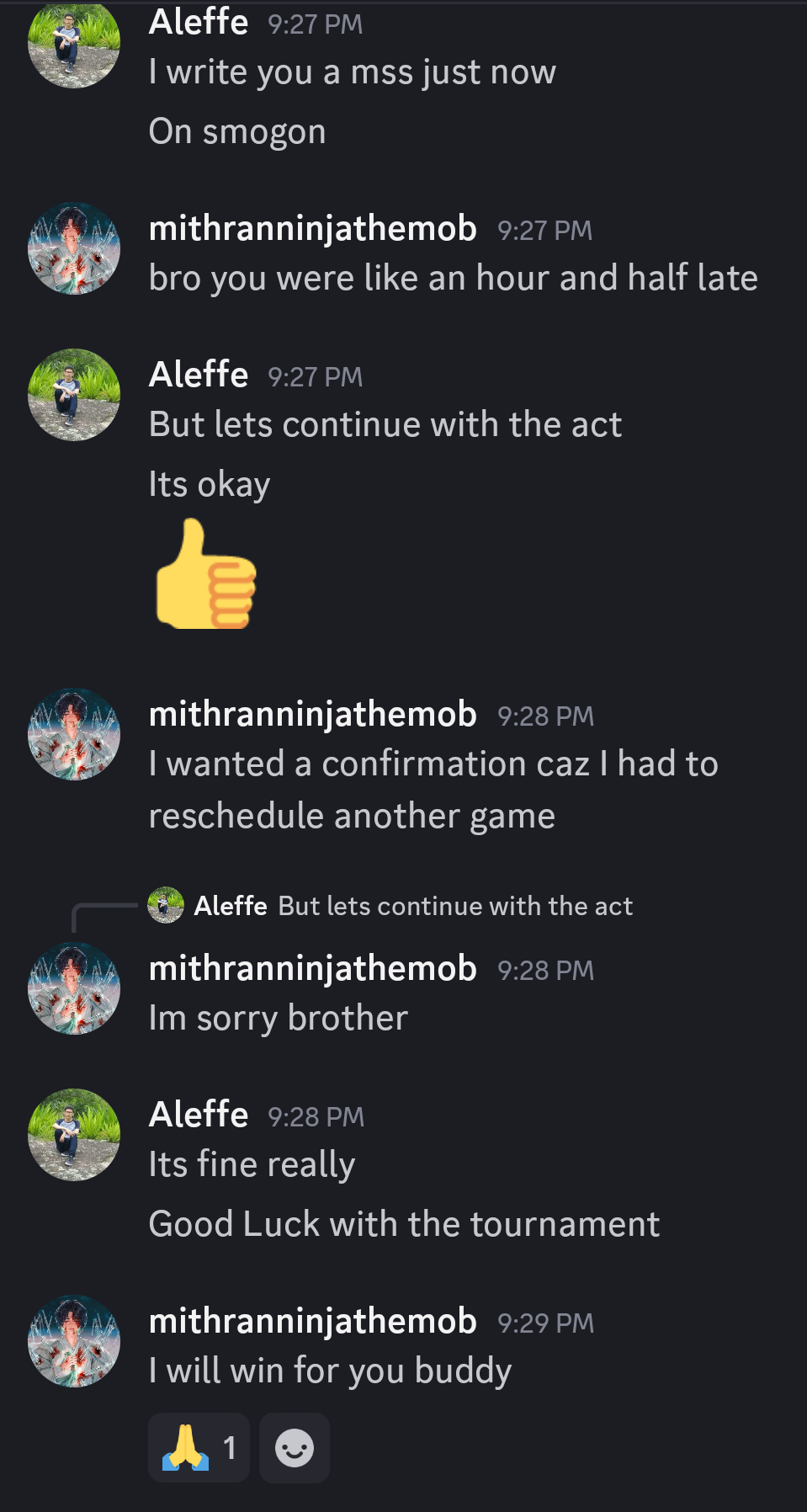Open mithranninjathemob's avatar on "I wanted a confirmation"
This screenshot has height=1512, width=807.
click(x=74, y=734)
